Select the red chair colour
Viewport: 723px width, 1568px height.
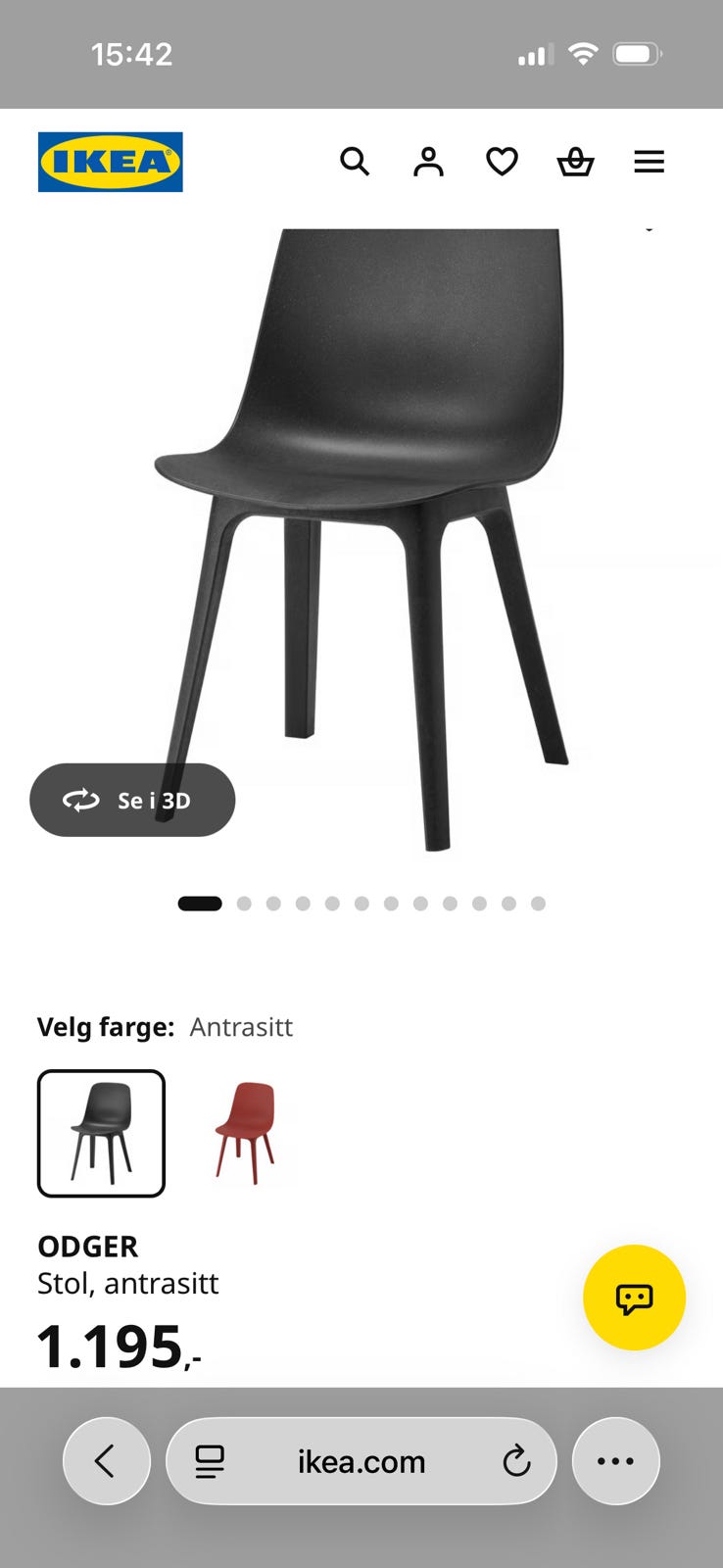tap(245, 1133)
